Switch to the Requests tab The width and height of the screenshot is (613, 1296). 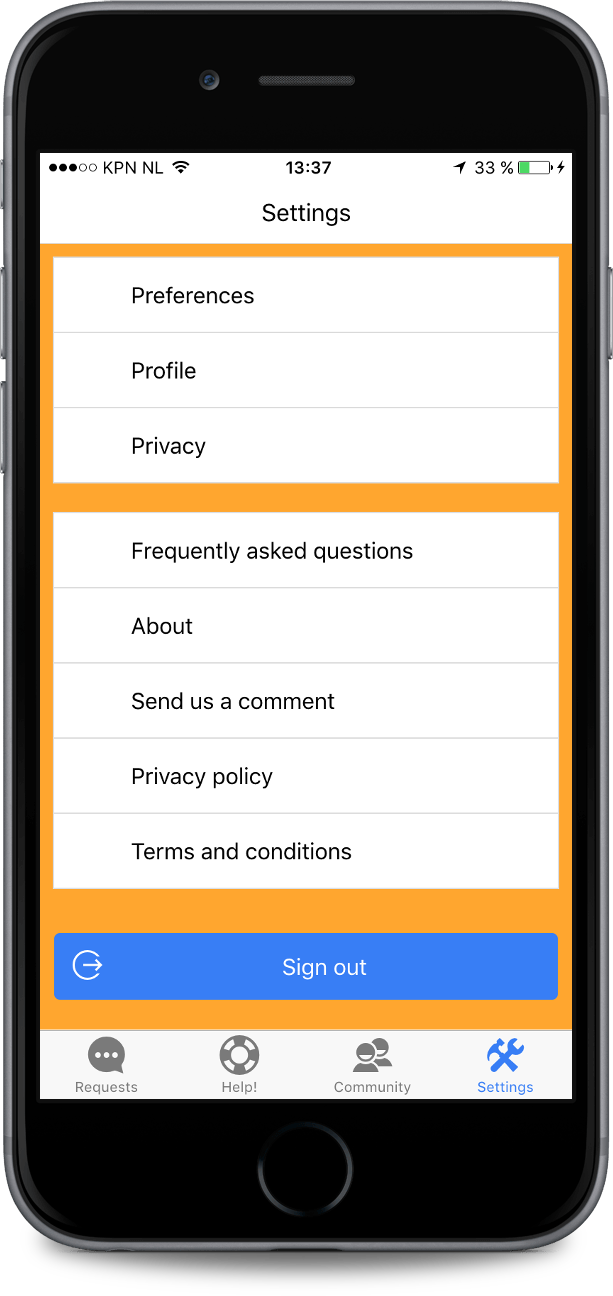click(x=106, y=1065)
